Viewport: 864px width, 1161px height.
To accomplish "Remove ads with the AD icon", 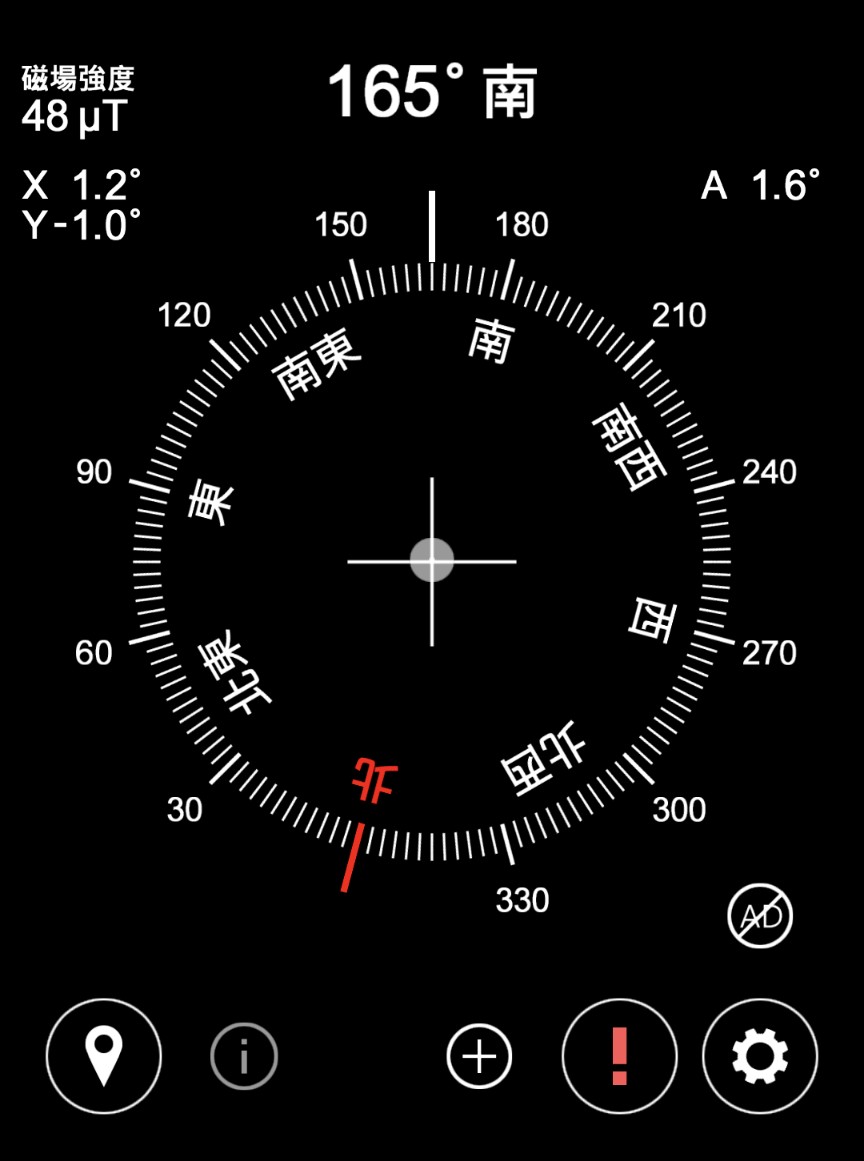I will point(760,916).
